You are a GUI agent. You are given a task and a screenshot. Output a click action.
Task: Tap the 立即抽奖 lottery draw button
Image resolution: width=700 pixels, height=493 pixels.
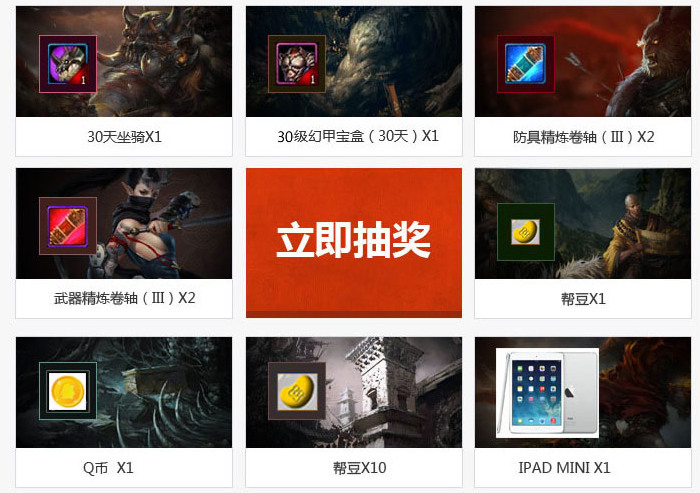point(354,241)
